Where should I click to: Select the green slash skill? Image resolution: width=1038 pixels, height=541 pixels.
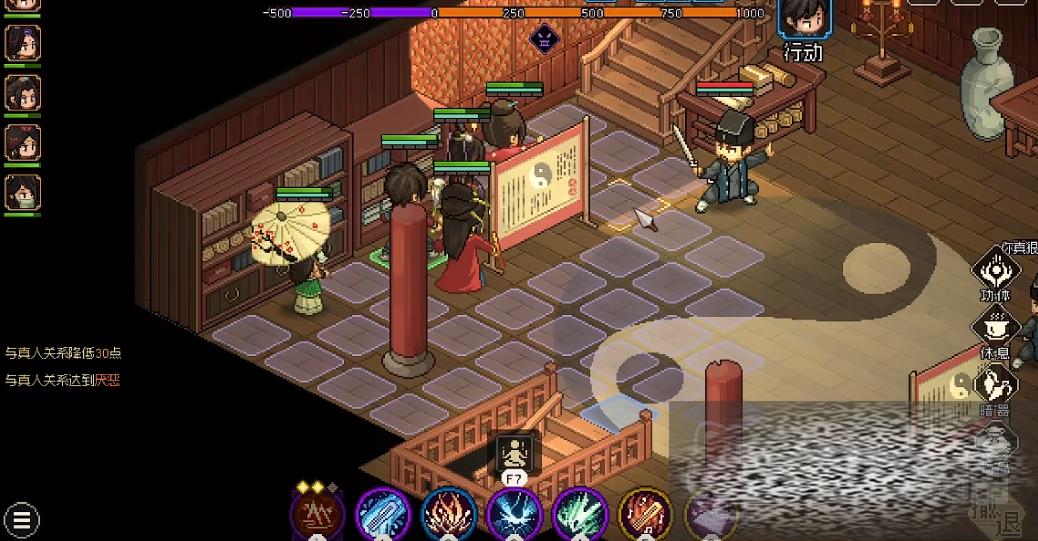click(579, 514)
